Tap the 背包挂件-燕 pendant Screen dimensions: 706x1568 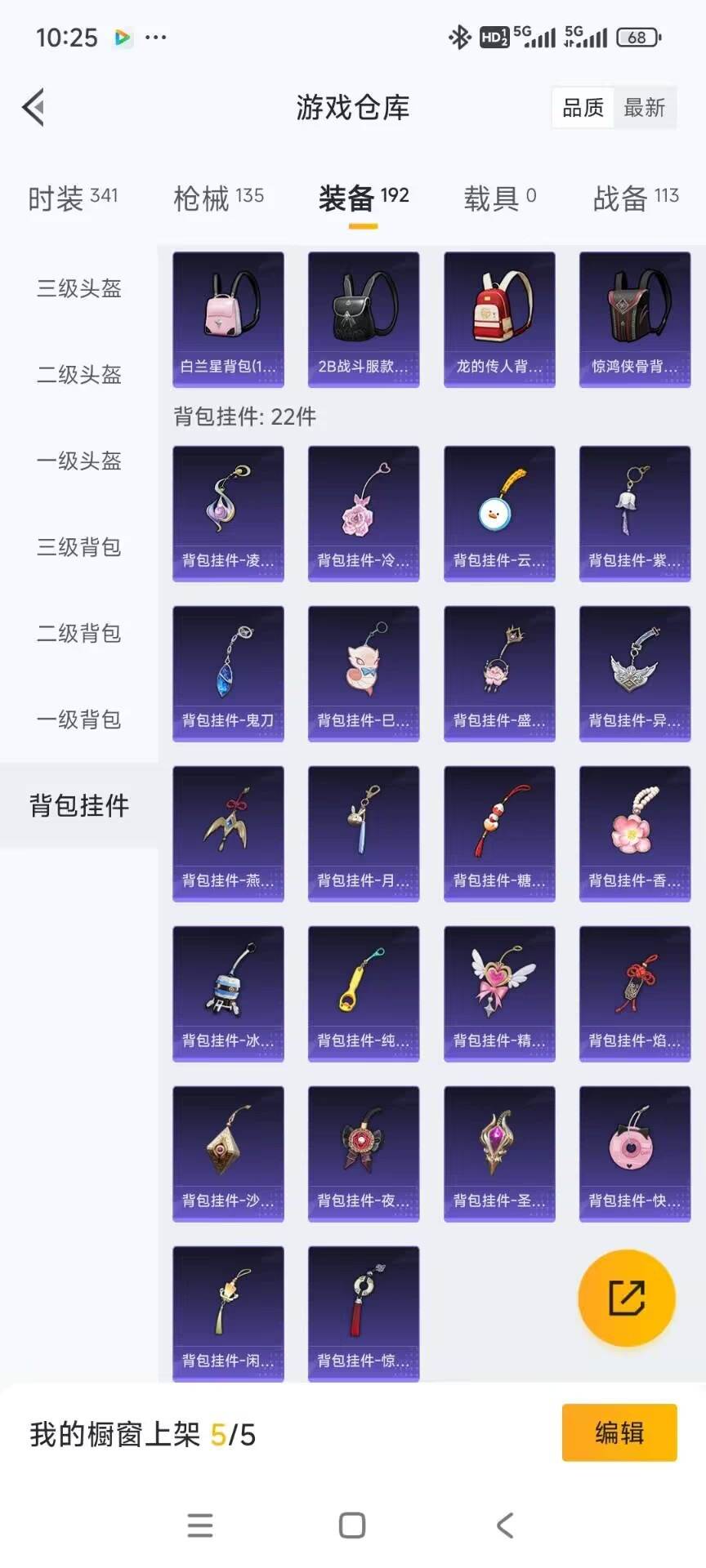point(228,832)
